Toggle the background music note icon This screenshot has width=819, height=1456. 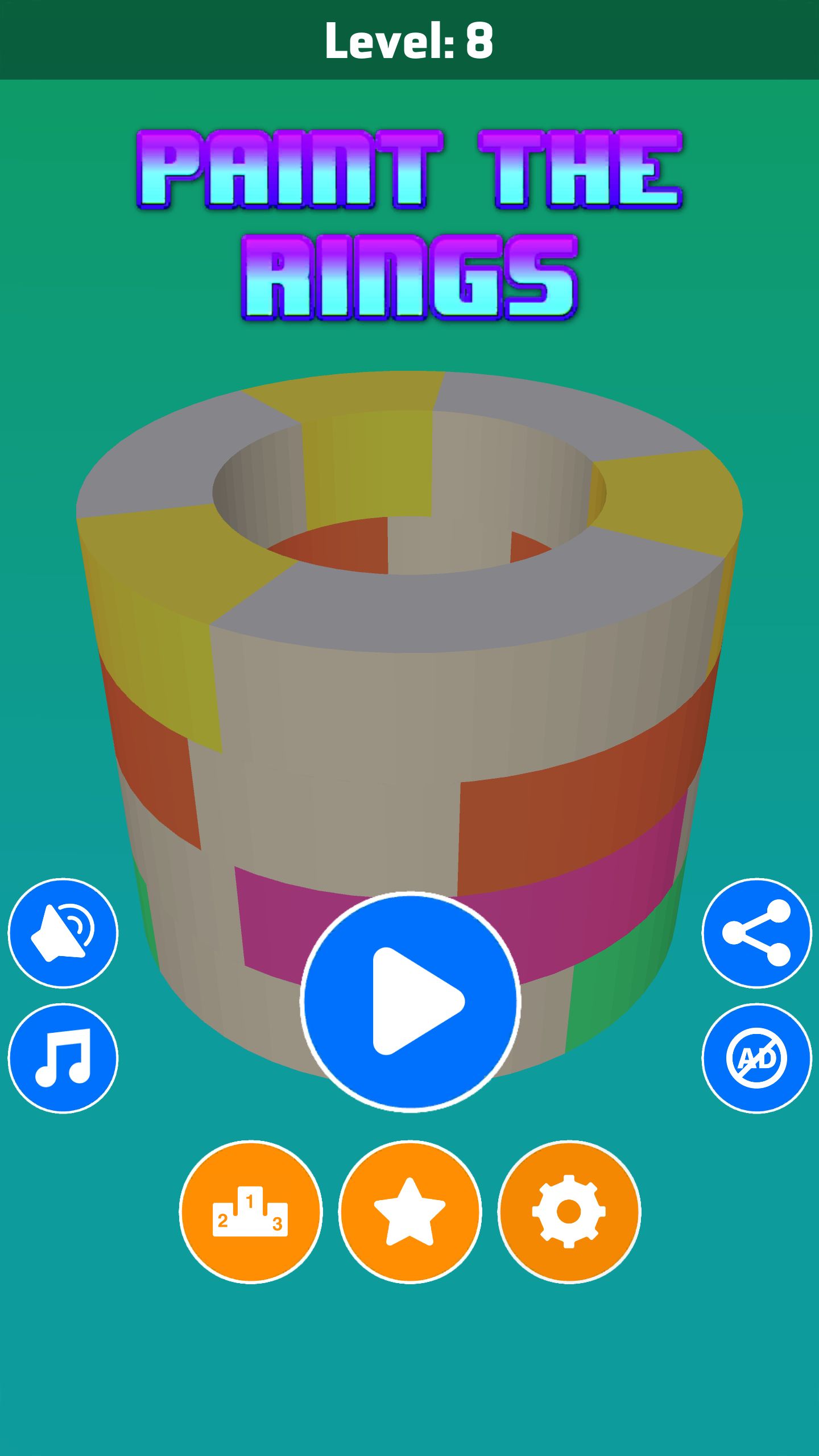point(63,1058)
